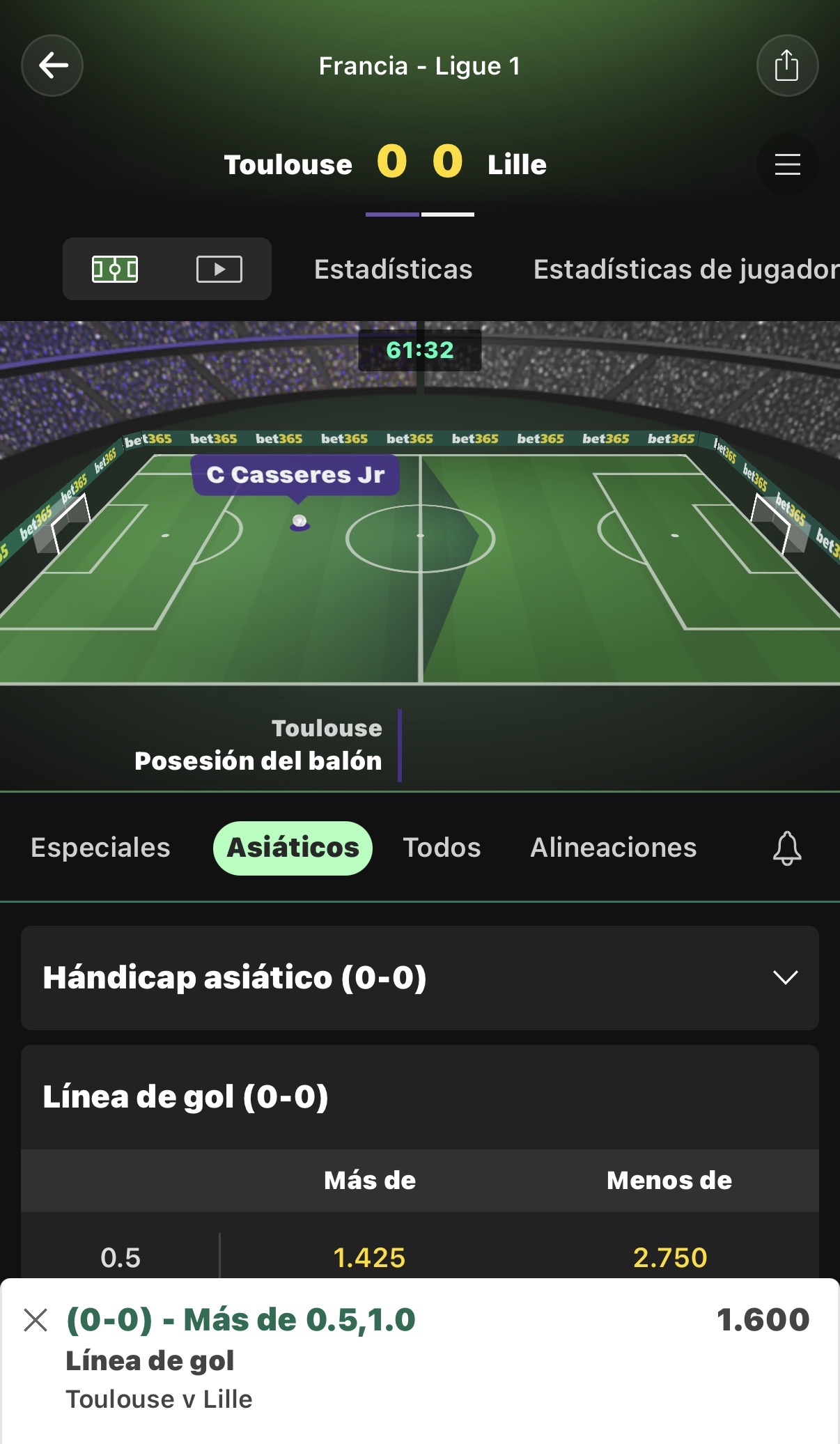
Task: Select the pitch view icon
Action: [115, 269]
